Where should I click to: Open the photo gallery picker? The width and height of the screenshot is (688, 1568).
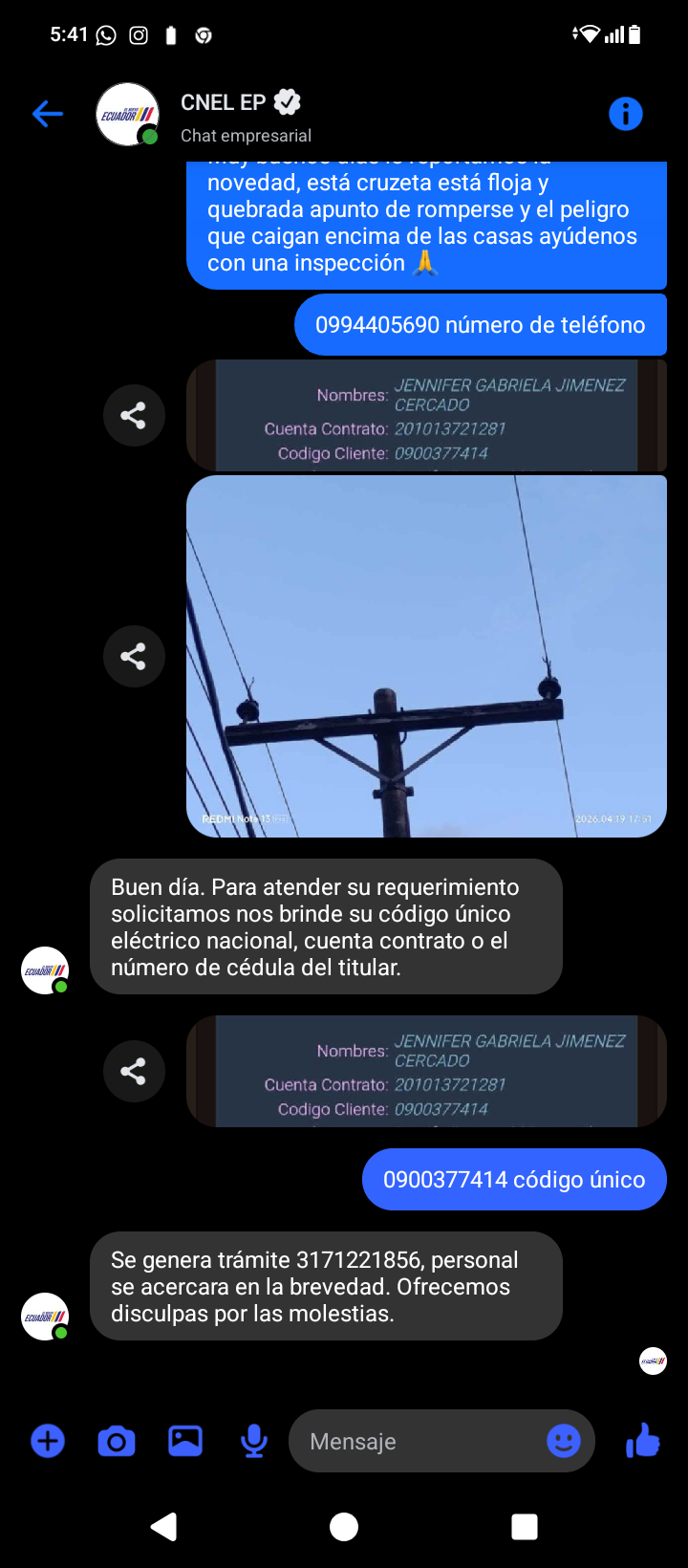(x=185, y=1441)
